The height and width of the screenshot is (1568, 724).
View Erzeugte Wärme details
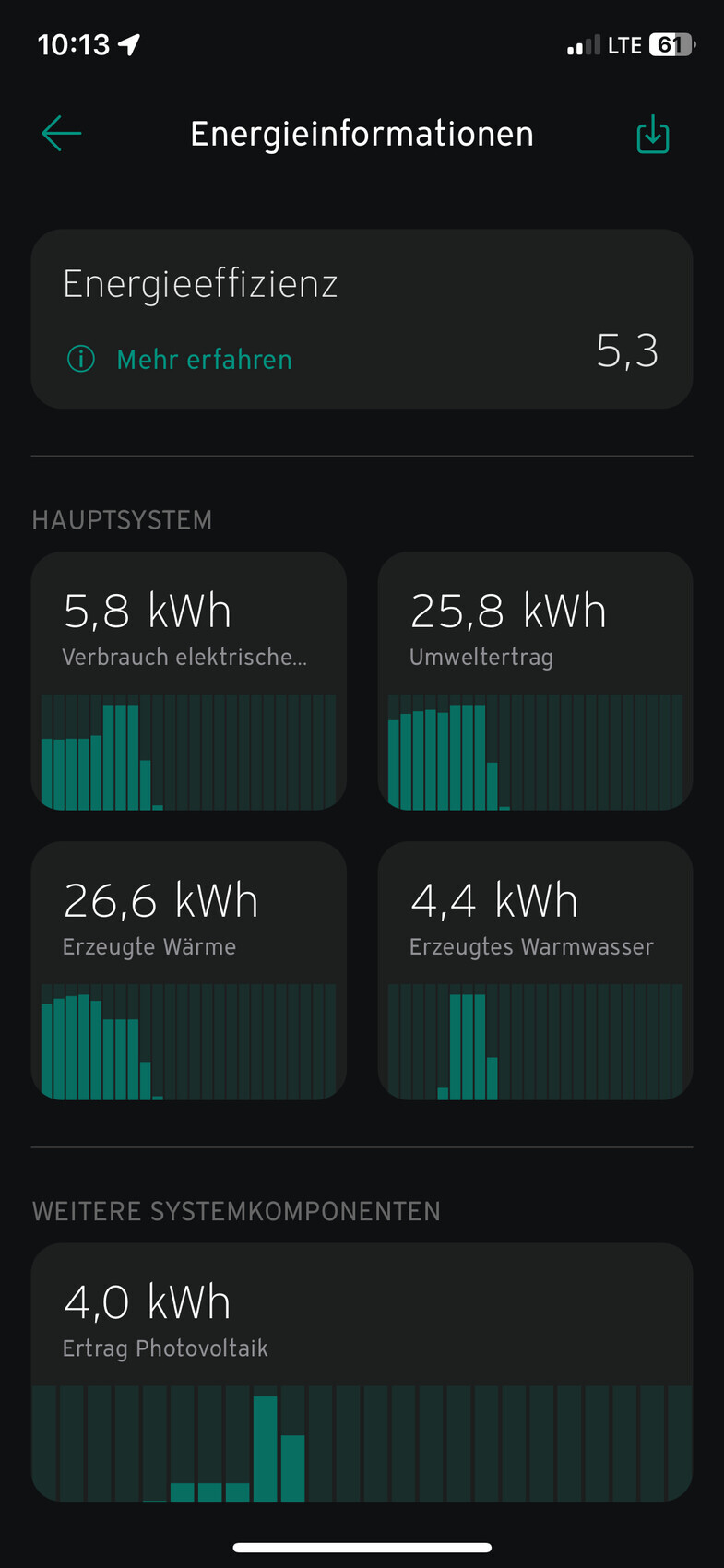tap(189, 969)
